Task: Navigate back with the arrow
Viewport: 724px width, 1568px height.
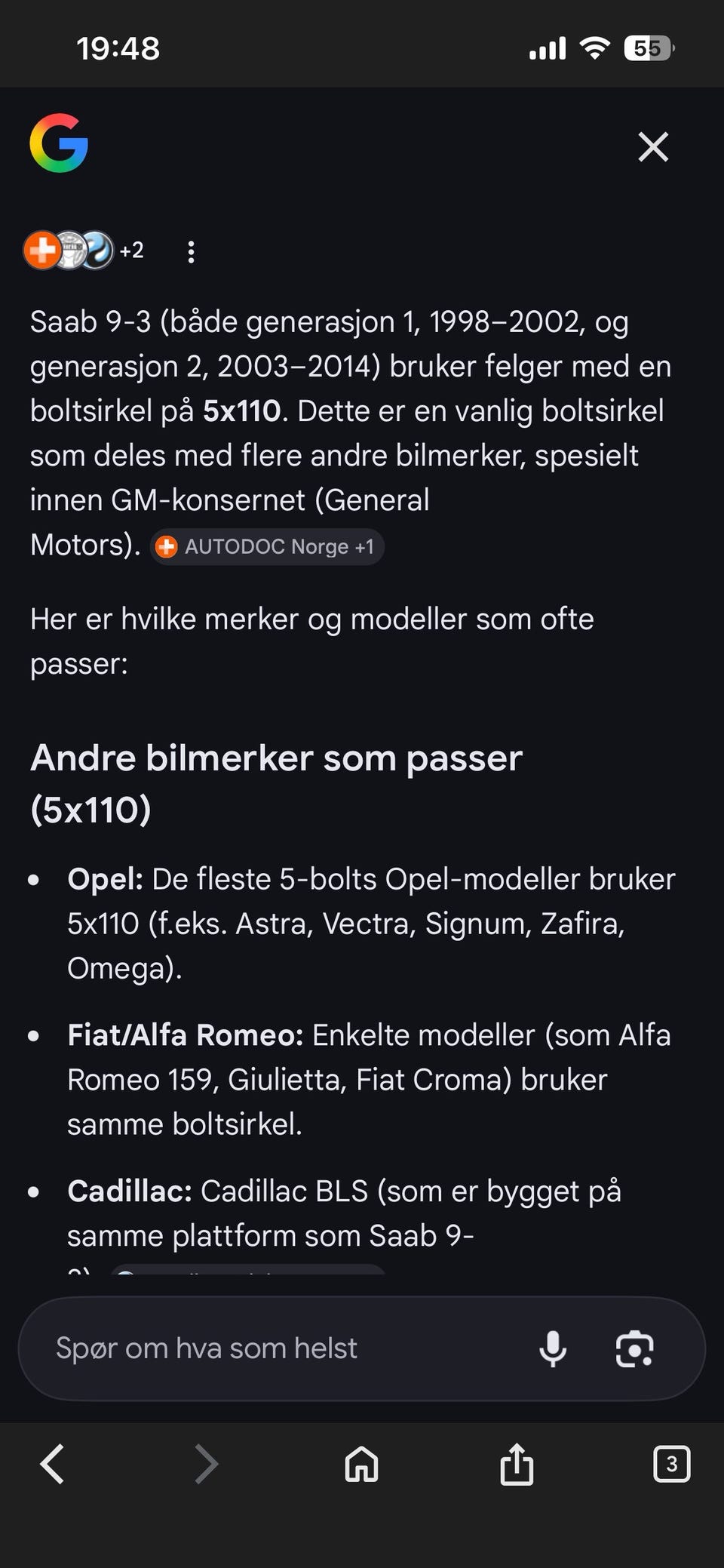Action: click(x=52, y=1465)
